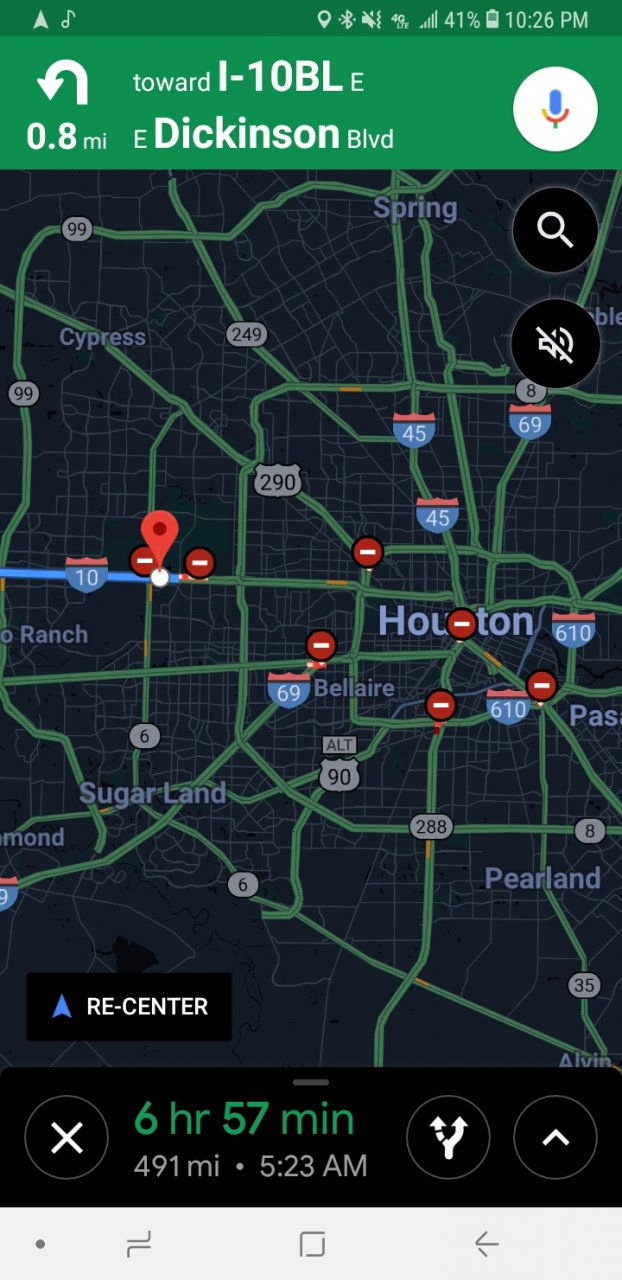Viewport: 622px width, 1280px height.
Task: Go back using the system back button
Action: (486, 1244)
